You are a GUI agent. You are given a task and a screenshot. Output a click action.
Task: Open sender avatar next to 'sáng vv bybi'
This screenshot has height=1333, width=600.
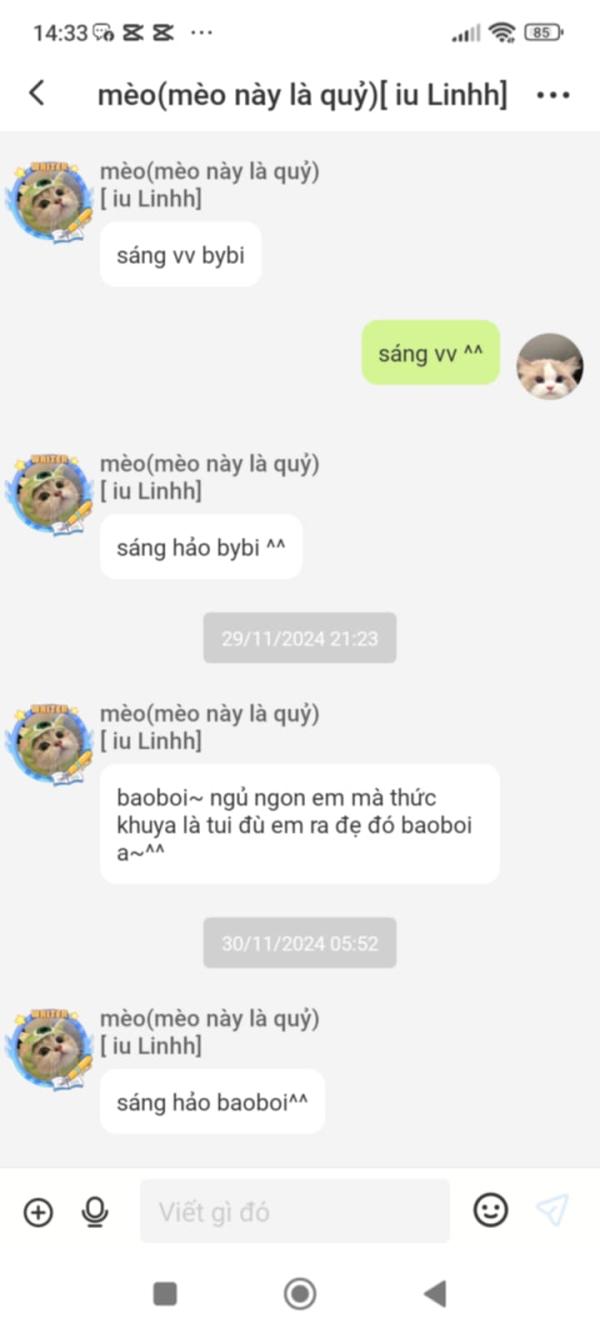(50, 202)
